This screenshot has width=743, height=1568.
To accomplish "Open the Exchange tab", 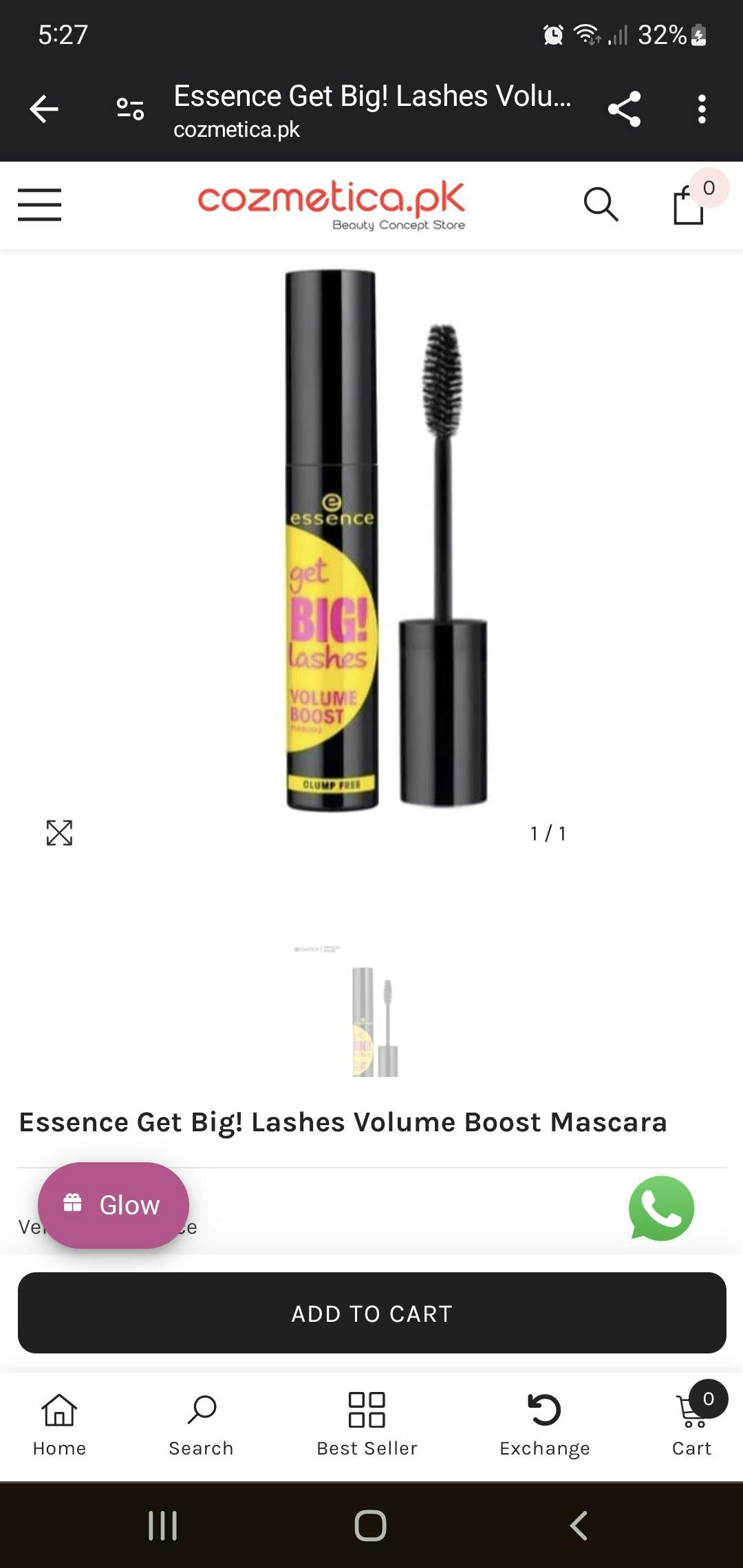I will pyautogui.click(x=544, y=1425).
